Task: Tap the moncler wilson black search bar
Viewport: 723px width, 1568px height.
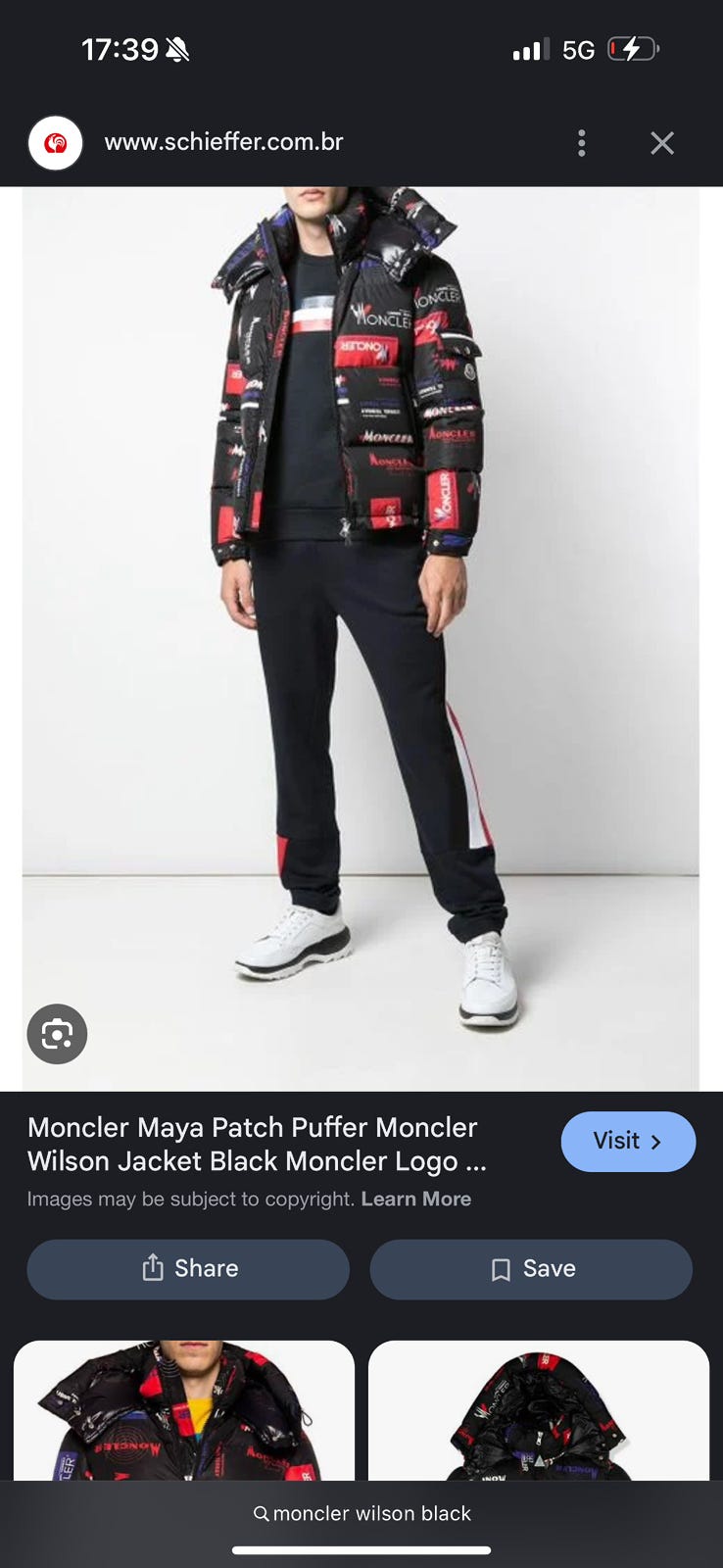Action: click(x=361, y=1513)
